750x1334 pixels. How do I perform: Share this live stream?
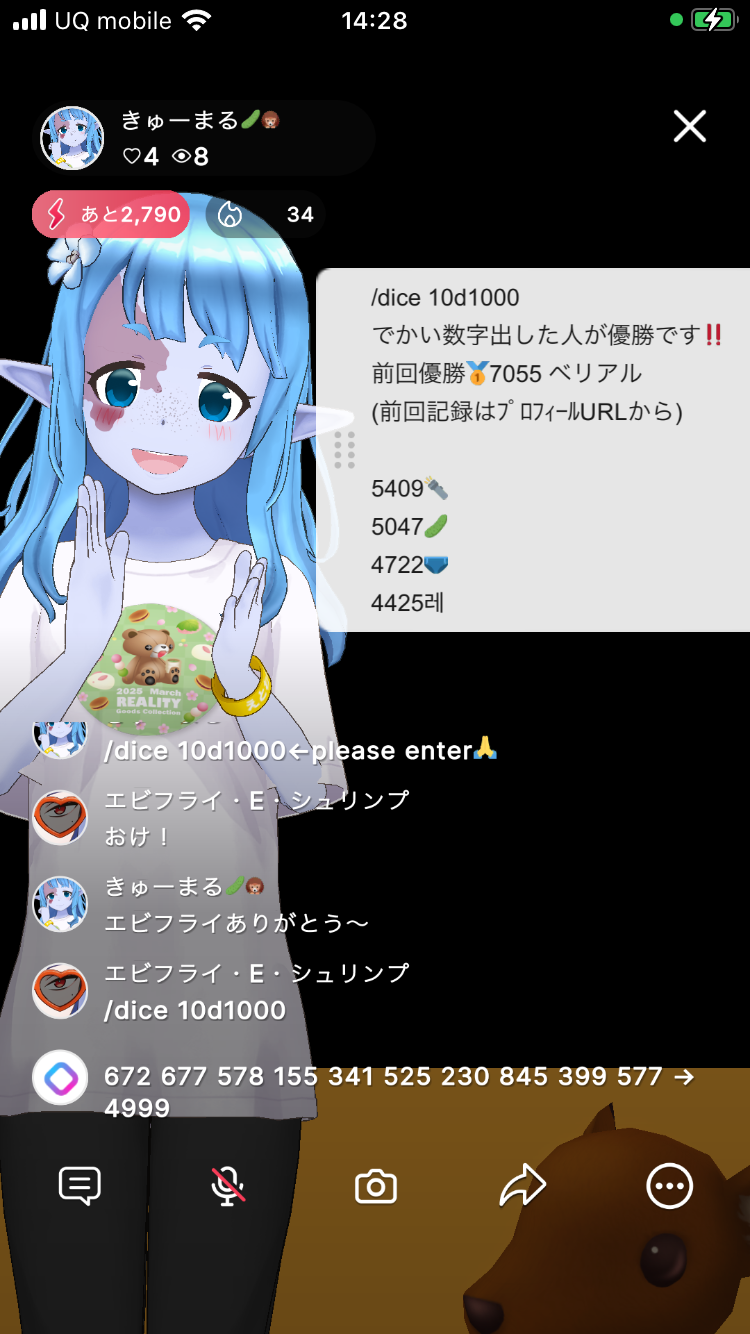(523, 1187)
